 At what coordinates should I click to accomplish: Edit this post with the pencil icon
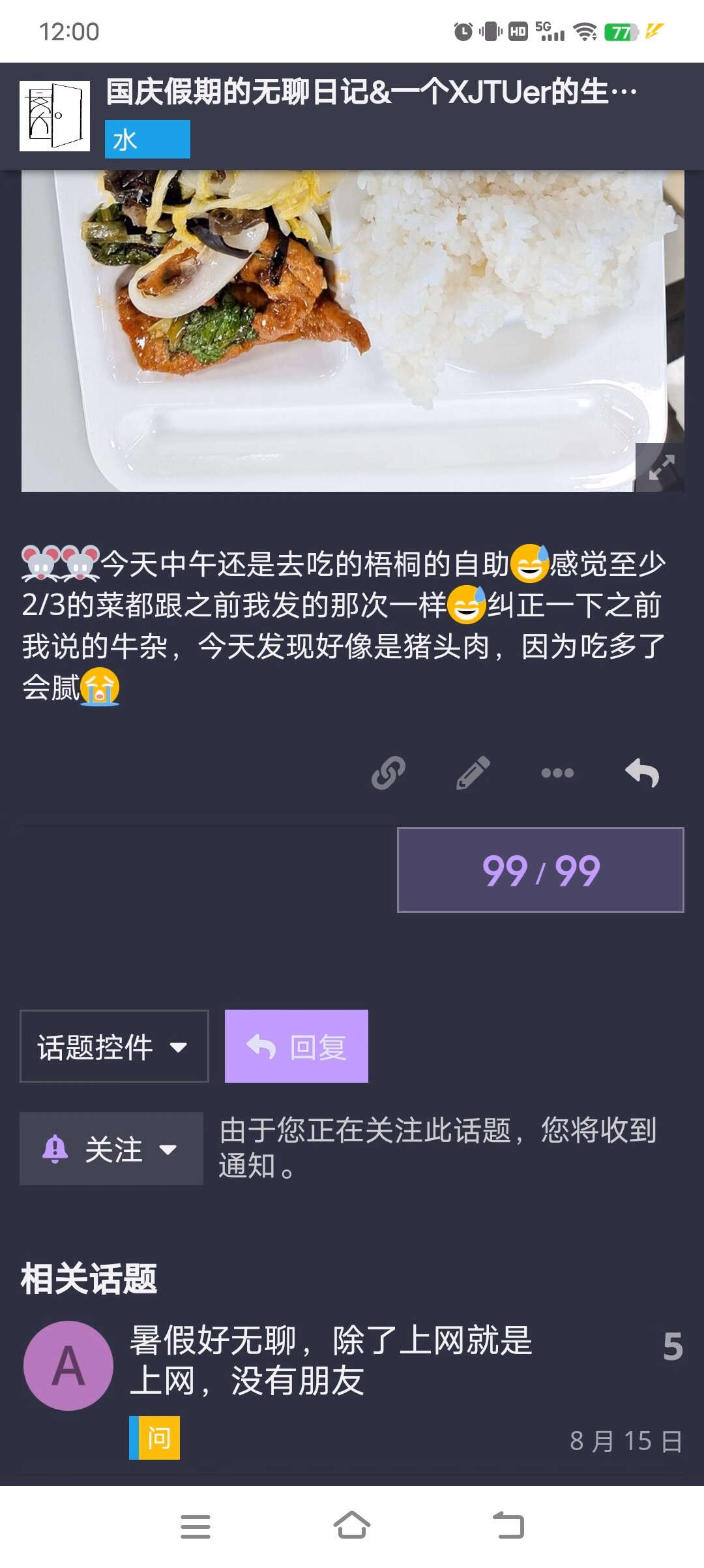tap(473, 773)
